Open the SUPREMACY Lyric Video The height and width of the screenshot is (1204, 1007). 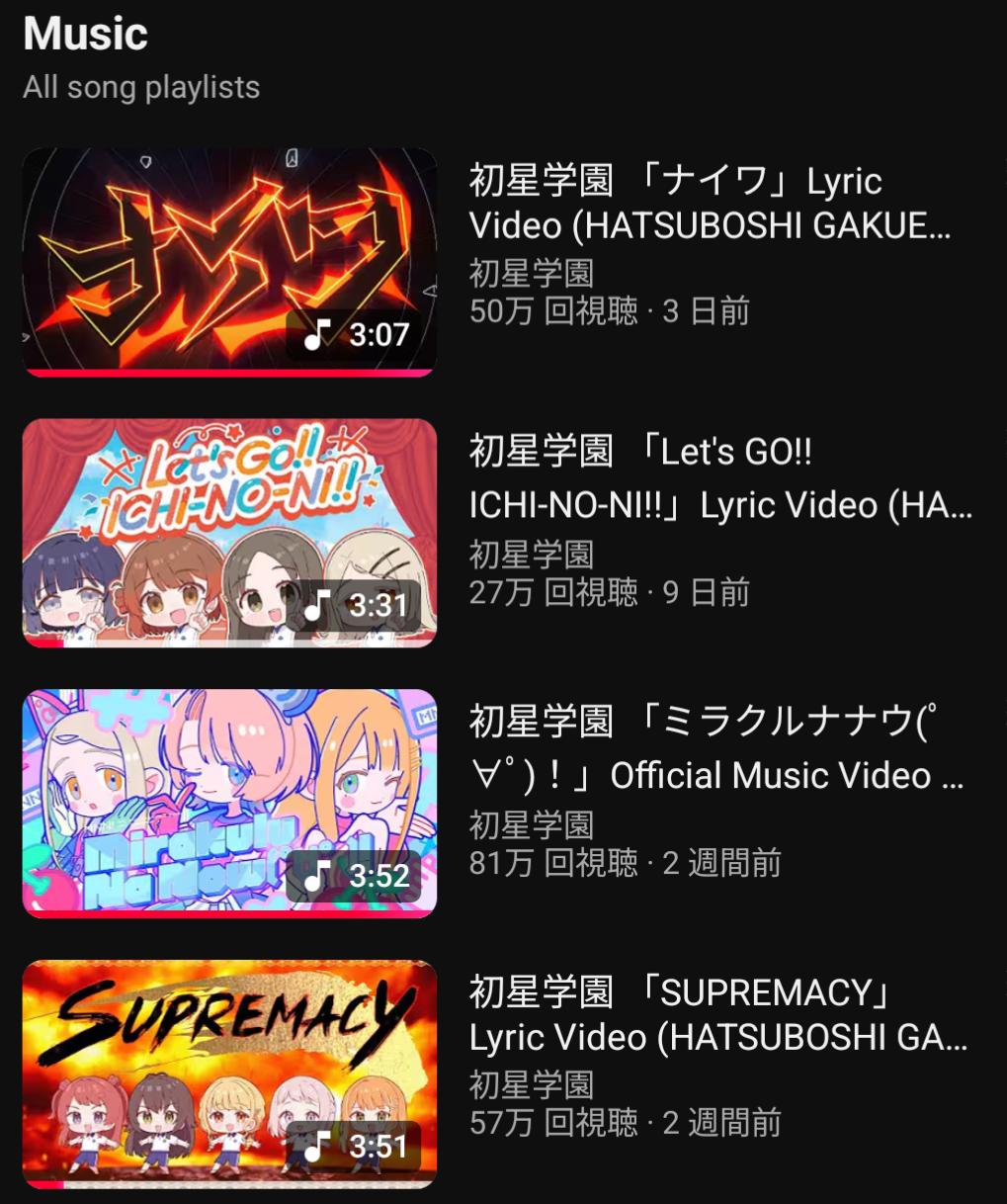229,1074
